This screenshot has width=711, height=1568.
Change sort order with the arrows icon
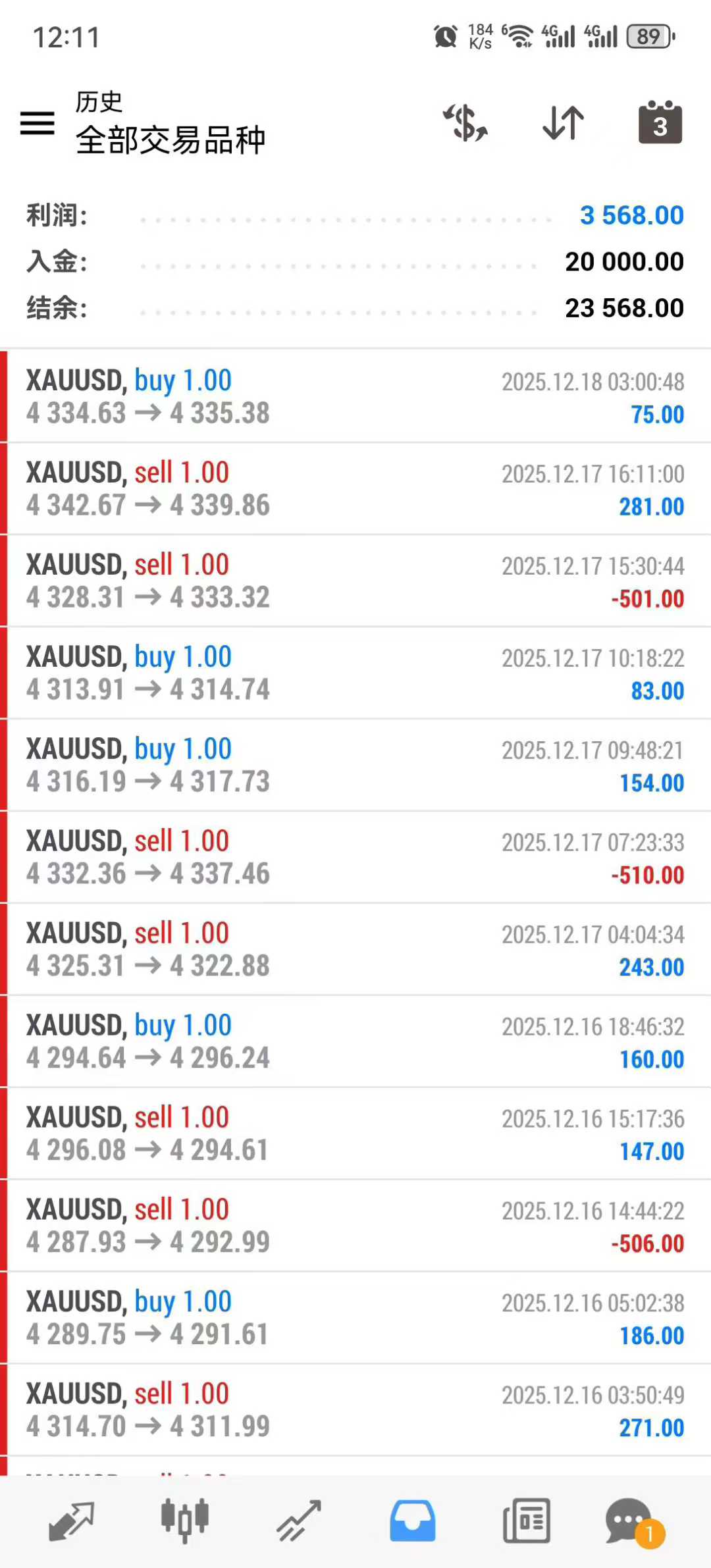click(564, 123)
